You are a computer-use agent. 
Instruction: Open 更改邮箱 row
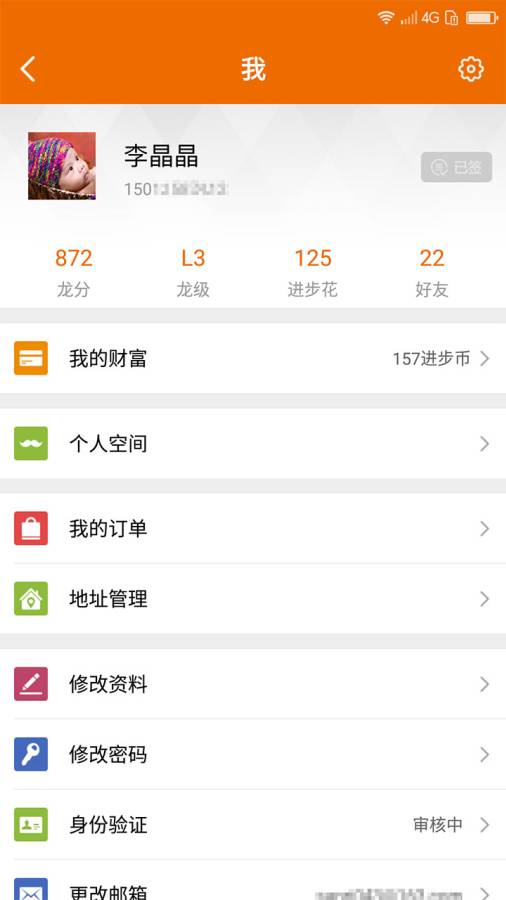pos(253,880)
